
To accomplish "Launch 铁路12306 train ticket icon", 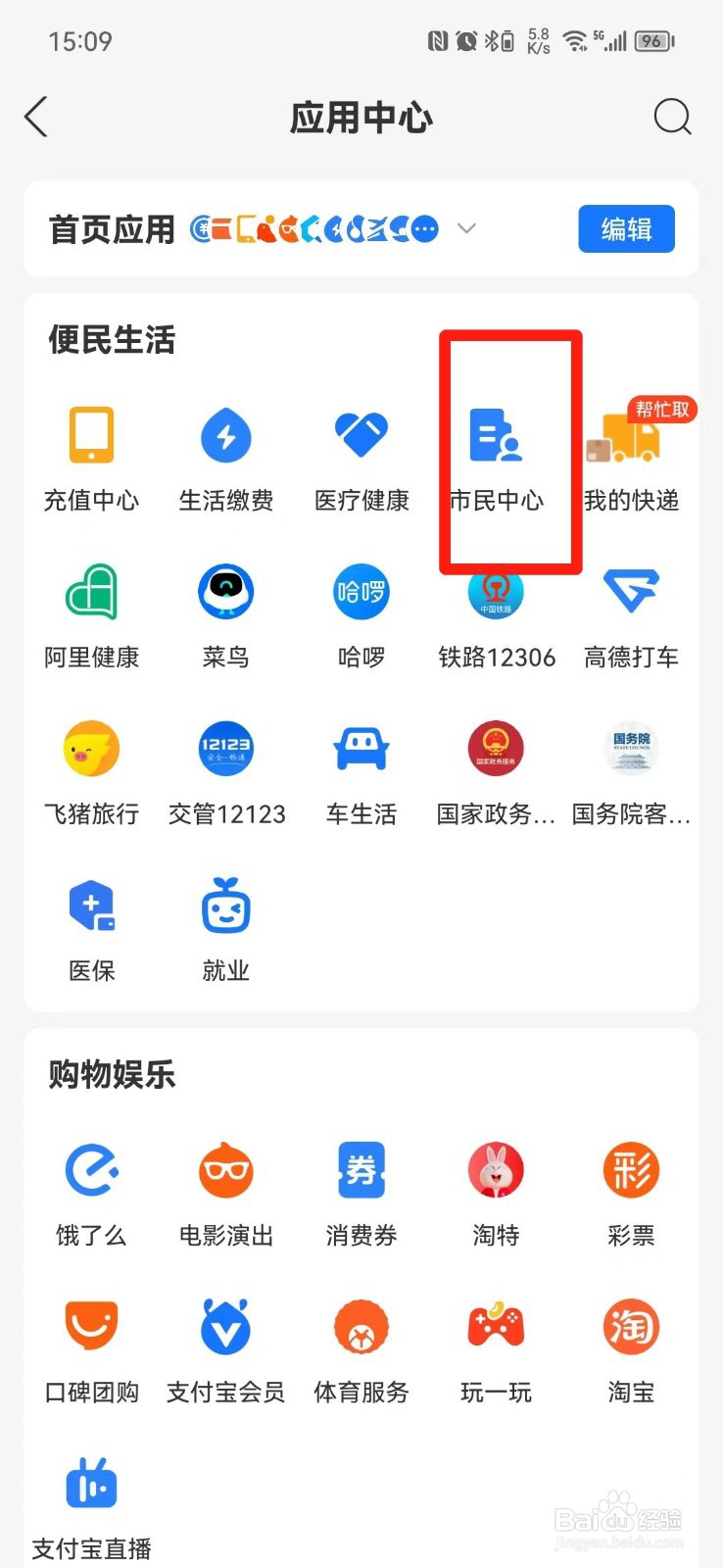I will tap(496, 591).
